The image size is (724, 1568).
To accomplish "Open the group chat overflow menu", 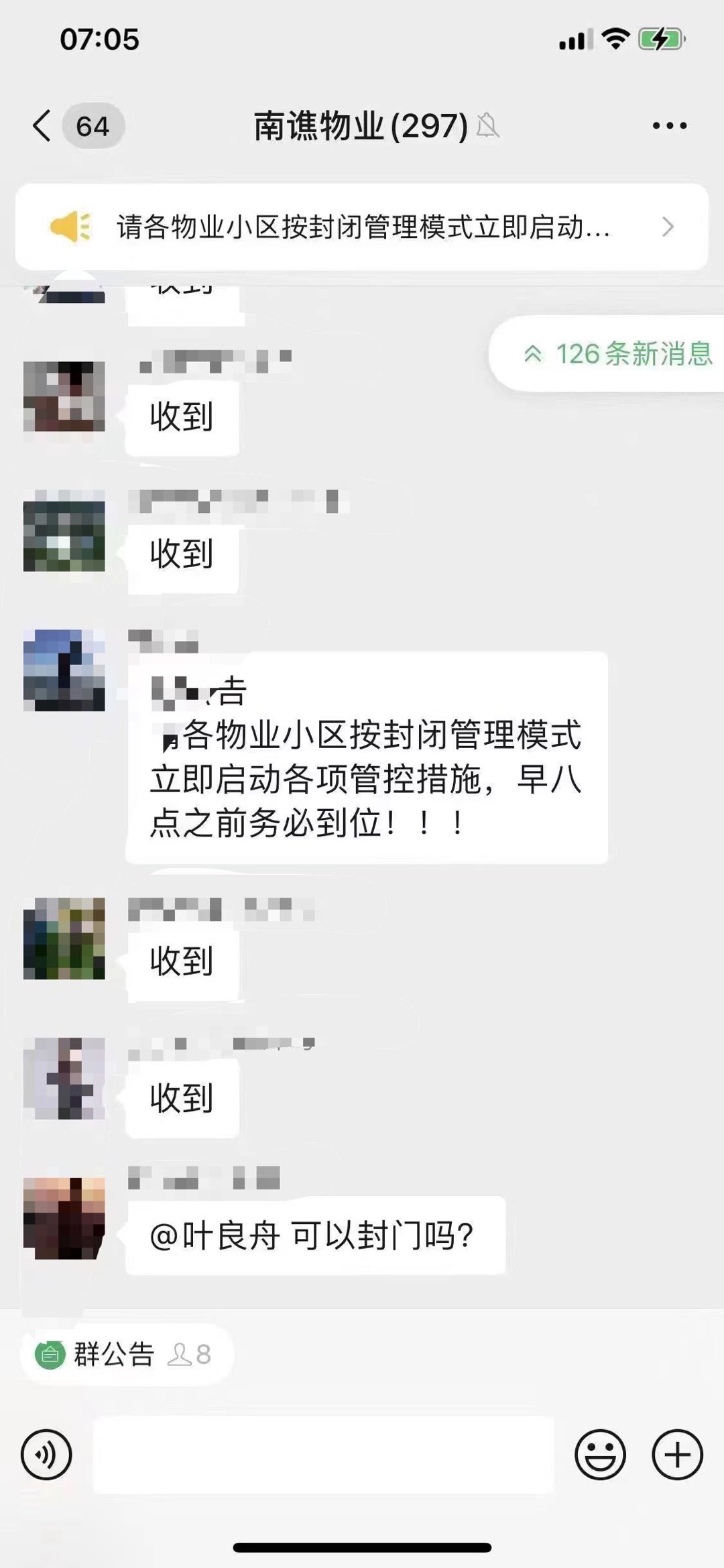I will click(669, 125).
